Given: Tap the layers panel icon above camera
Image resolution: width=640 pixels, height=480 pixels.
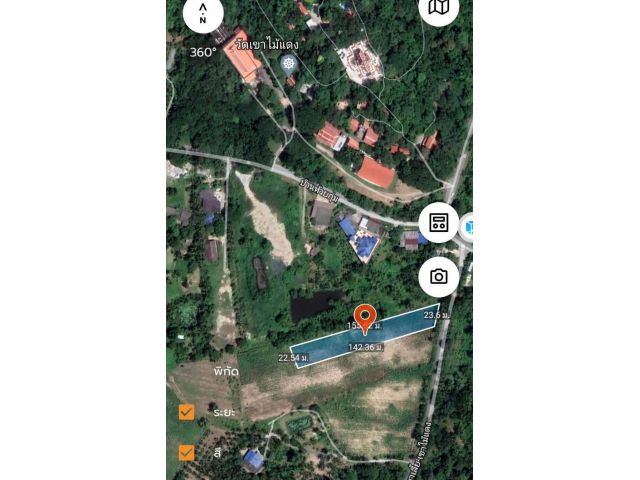Looking at the screenshot, I should click(x=438, y=223).
